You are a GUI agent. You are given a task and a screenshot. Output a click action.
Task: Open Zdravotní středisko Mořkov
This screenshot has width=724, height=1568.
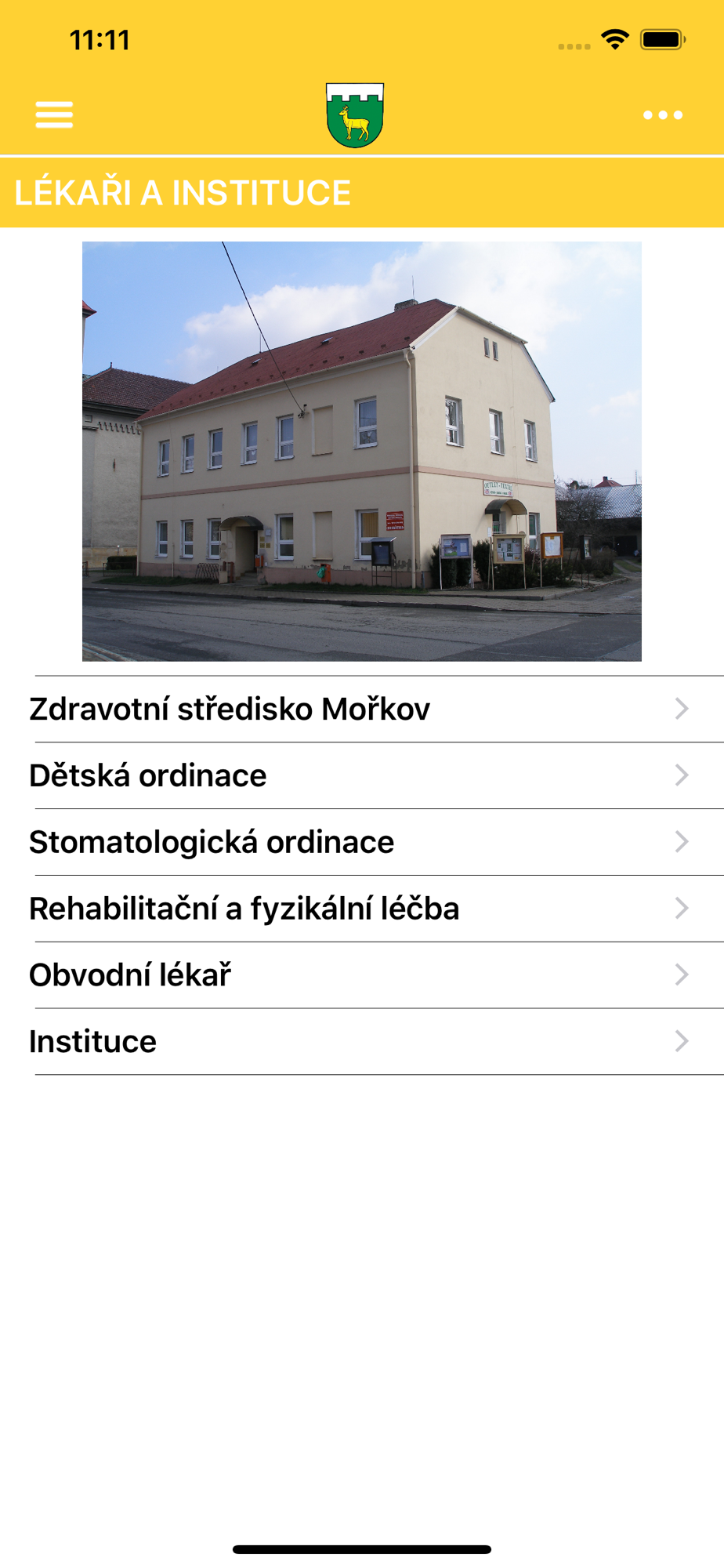(x=362, y=709)
